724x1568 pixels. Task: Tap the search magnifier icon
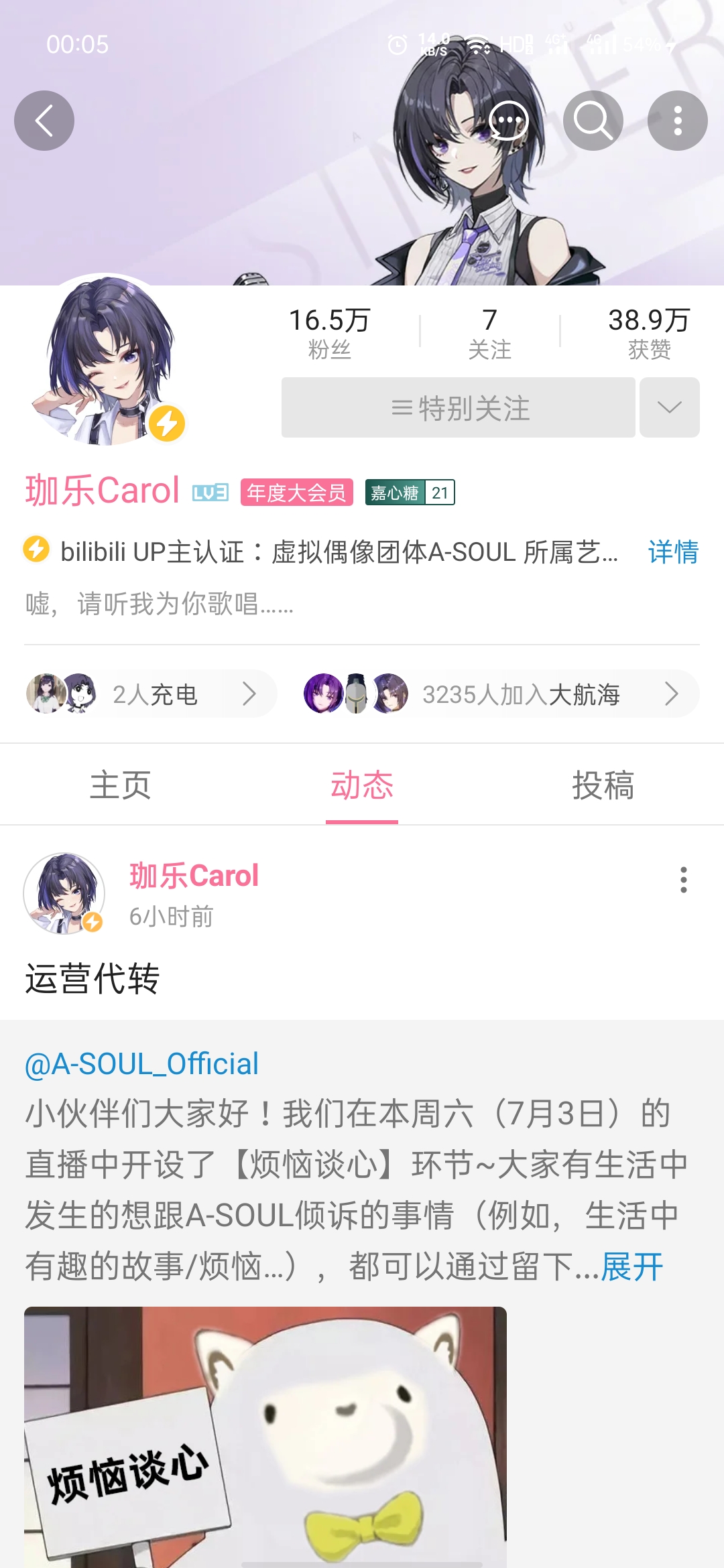coord(593,121)
